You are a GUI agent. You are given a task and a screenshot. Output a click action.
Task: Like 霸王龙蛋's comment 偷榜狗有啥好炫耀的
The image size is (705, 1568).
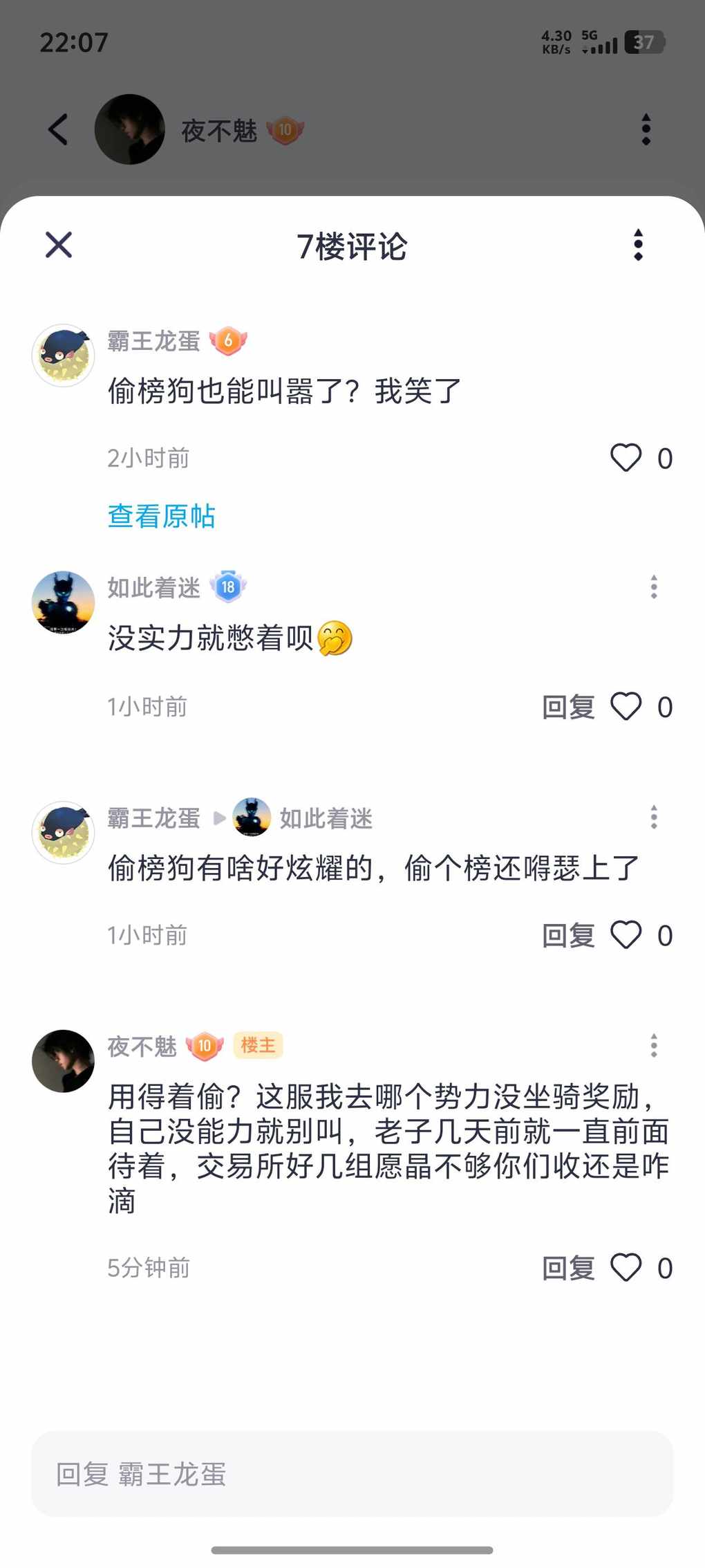click(626, 935)
